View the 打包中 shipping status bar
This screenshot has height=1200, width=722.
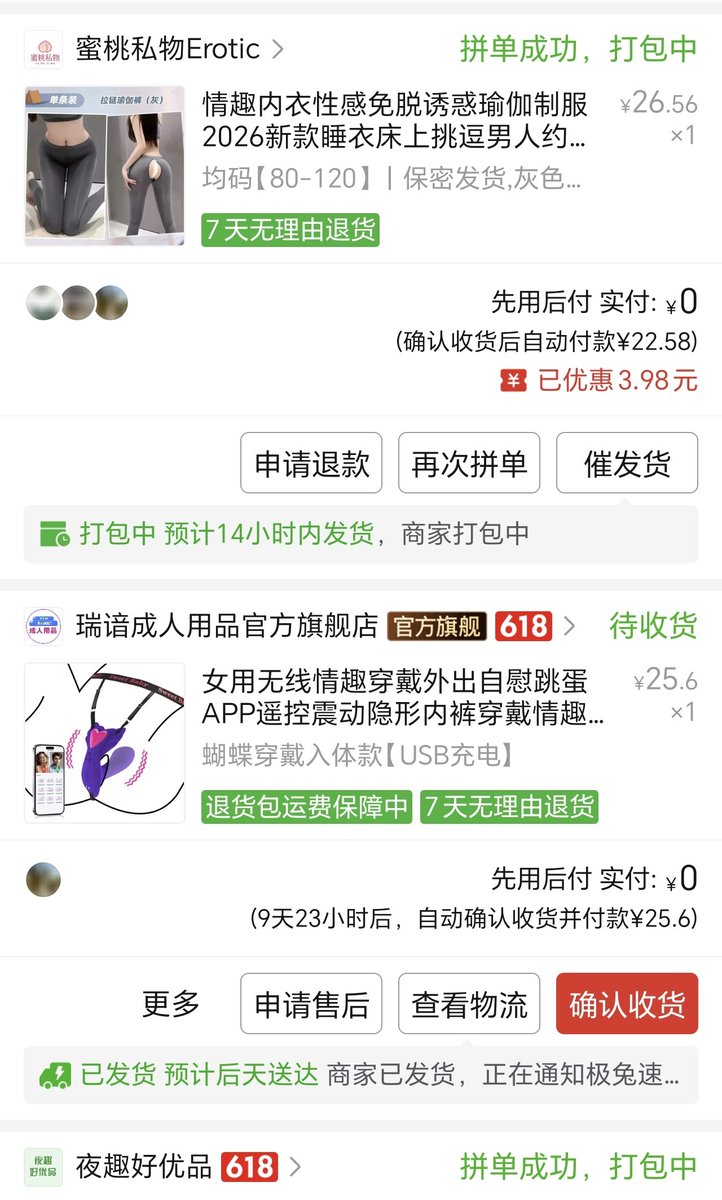[361, 534]
